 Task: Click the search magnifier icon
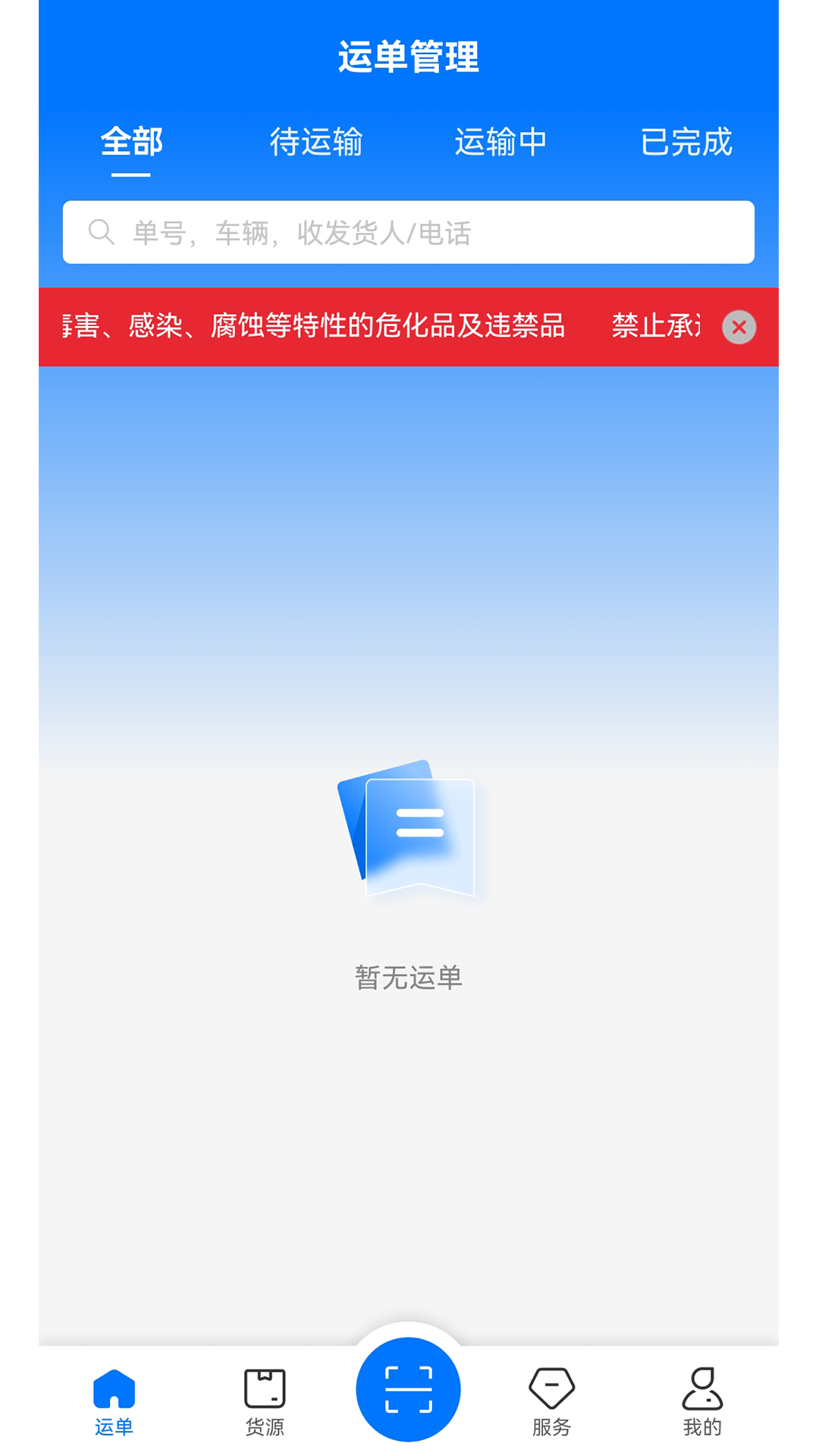pos(102,231)
